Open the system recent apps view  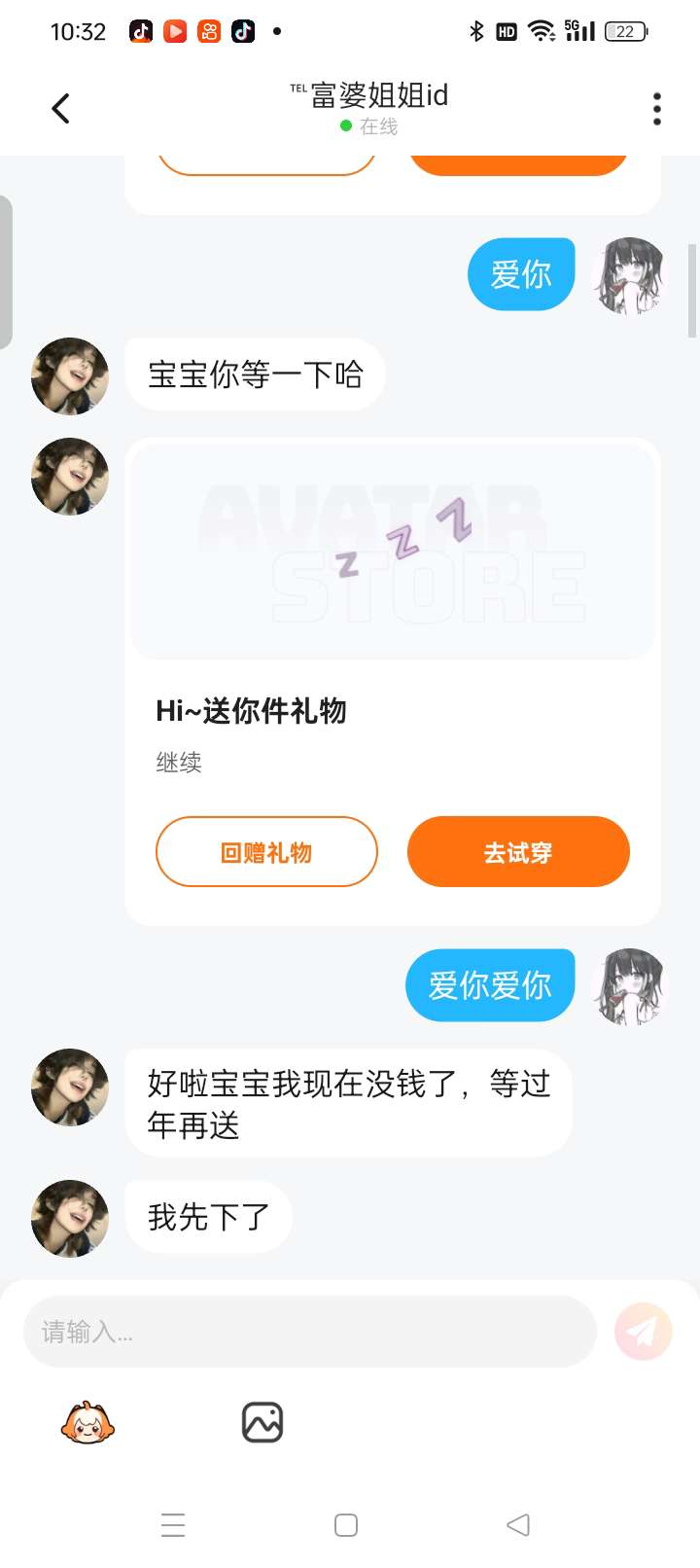click(x=173, y=1525)
